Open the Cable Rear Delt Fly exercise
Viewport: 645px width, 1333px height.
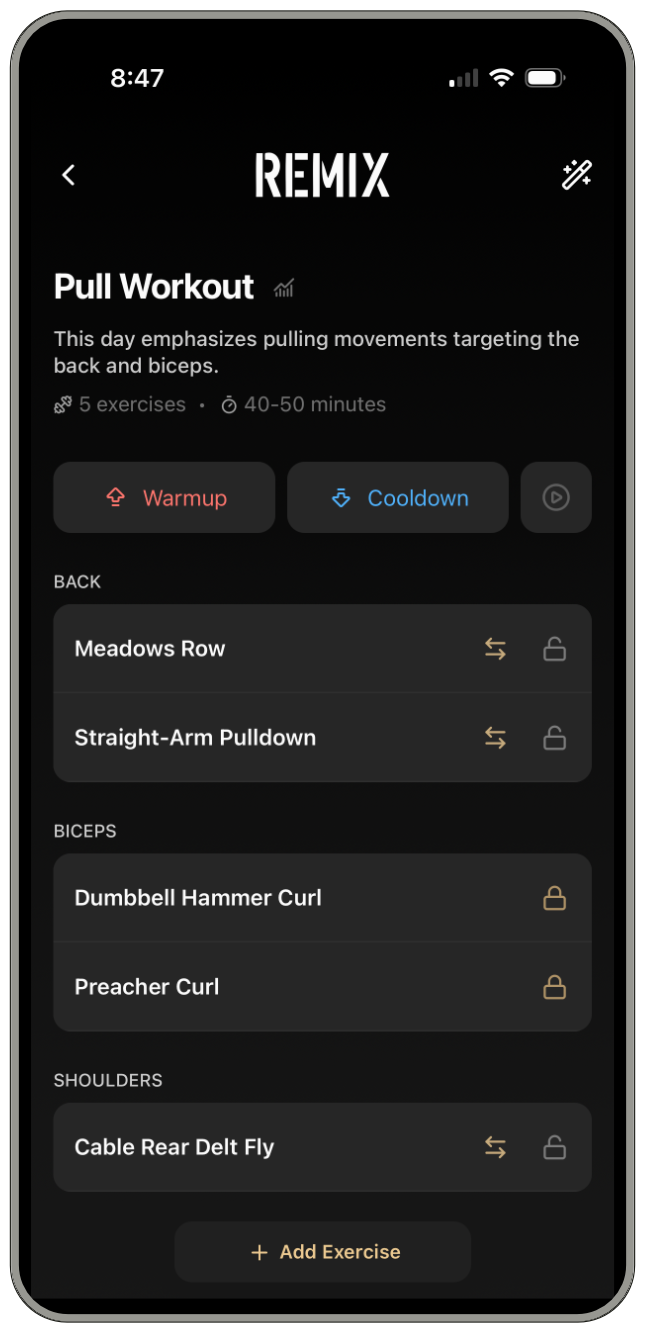tap(174, 1147)
